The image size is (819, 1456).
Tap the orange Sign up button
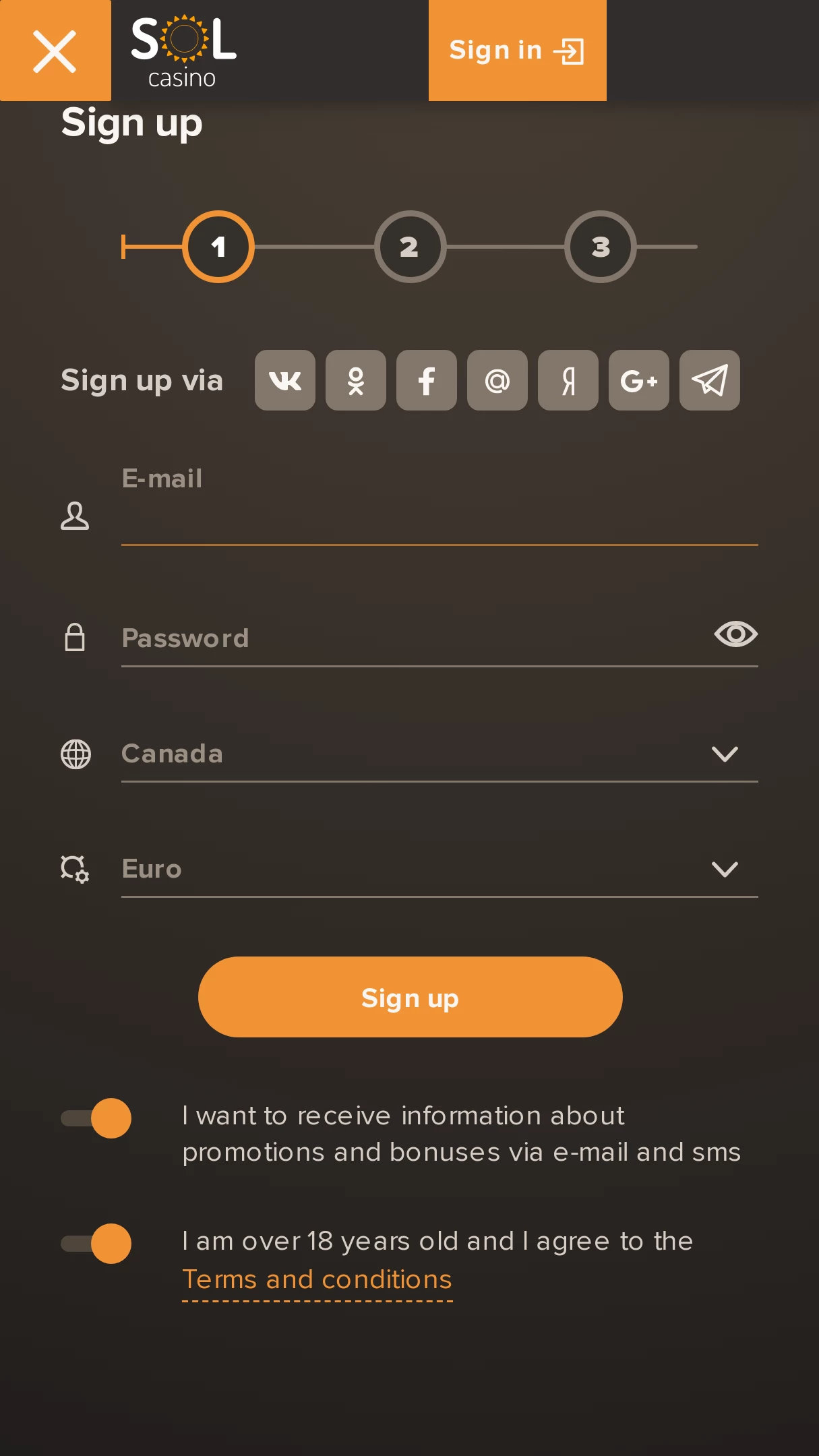point(410,997)
